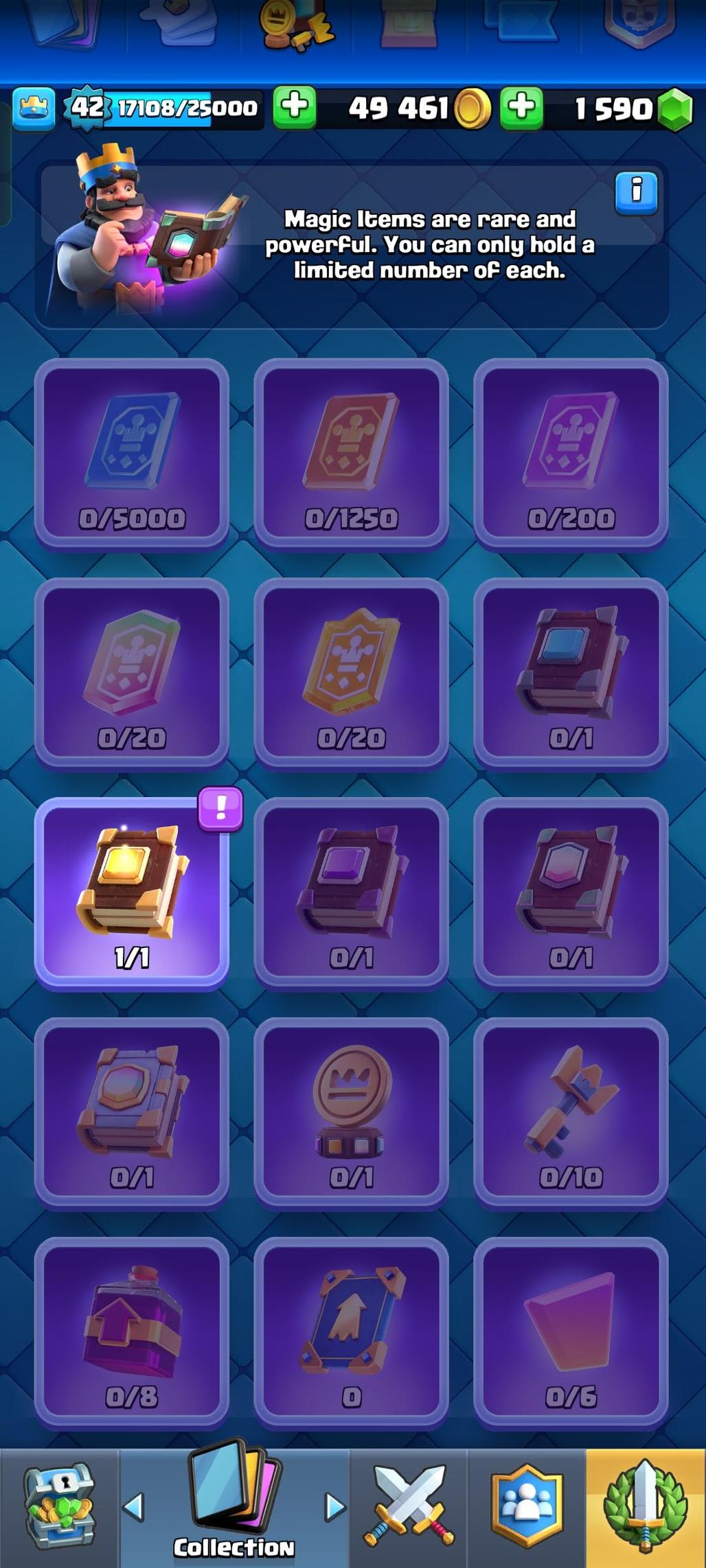706x1568 pixels.
Task: Select the banner shard tile 0/6
Action: [x=571, y=1332]
